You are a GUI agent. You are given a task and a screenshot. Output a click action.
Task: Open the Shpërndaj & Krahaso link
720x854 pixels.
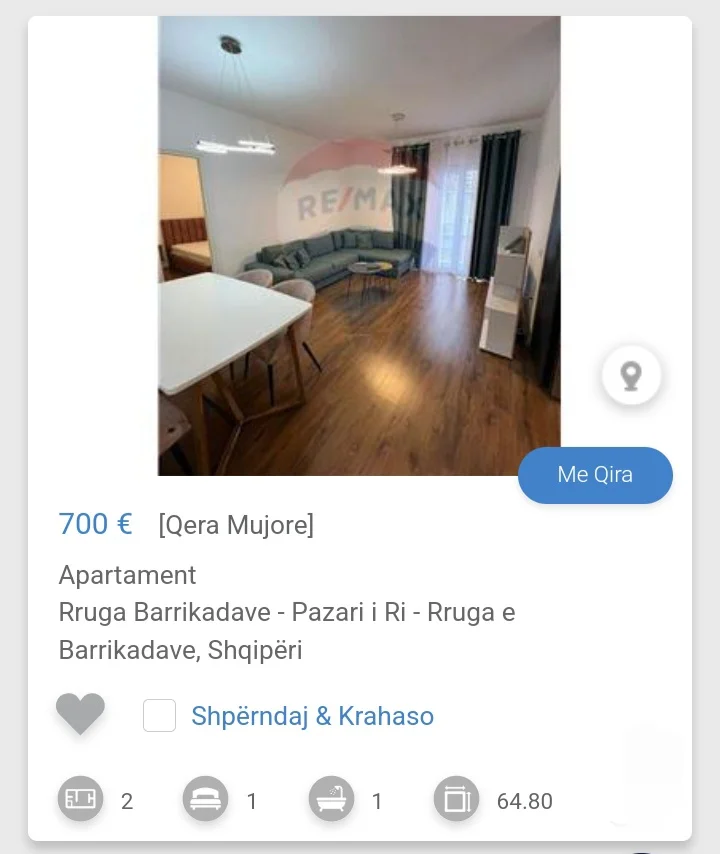point(312,716)
